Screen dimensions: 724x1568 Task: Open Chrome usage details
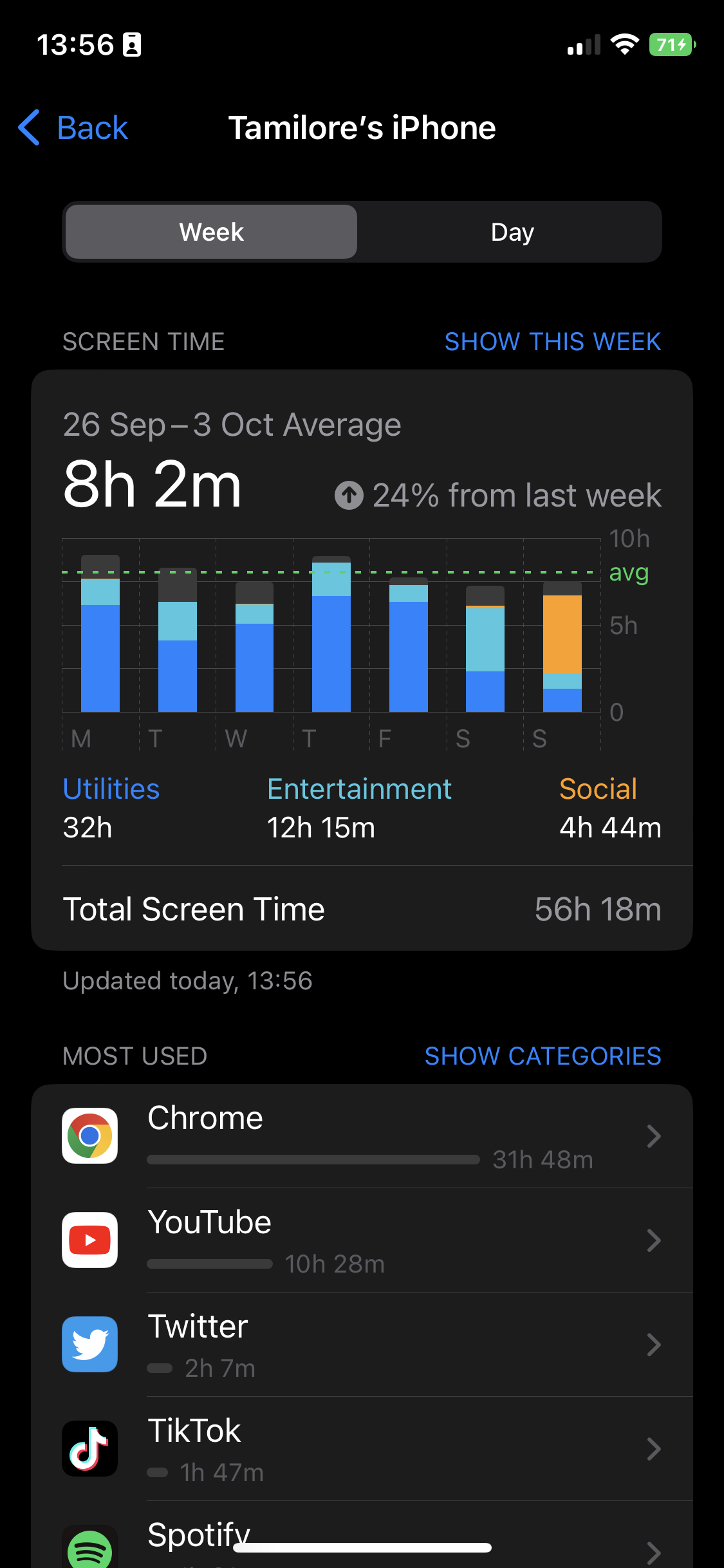click(362, 1136)
